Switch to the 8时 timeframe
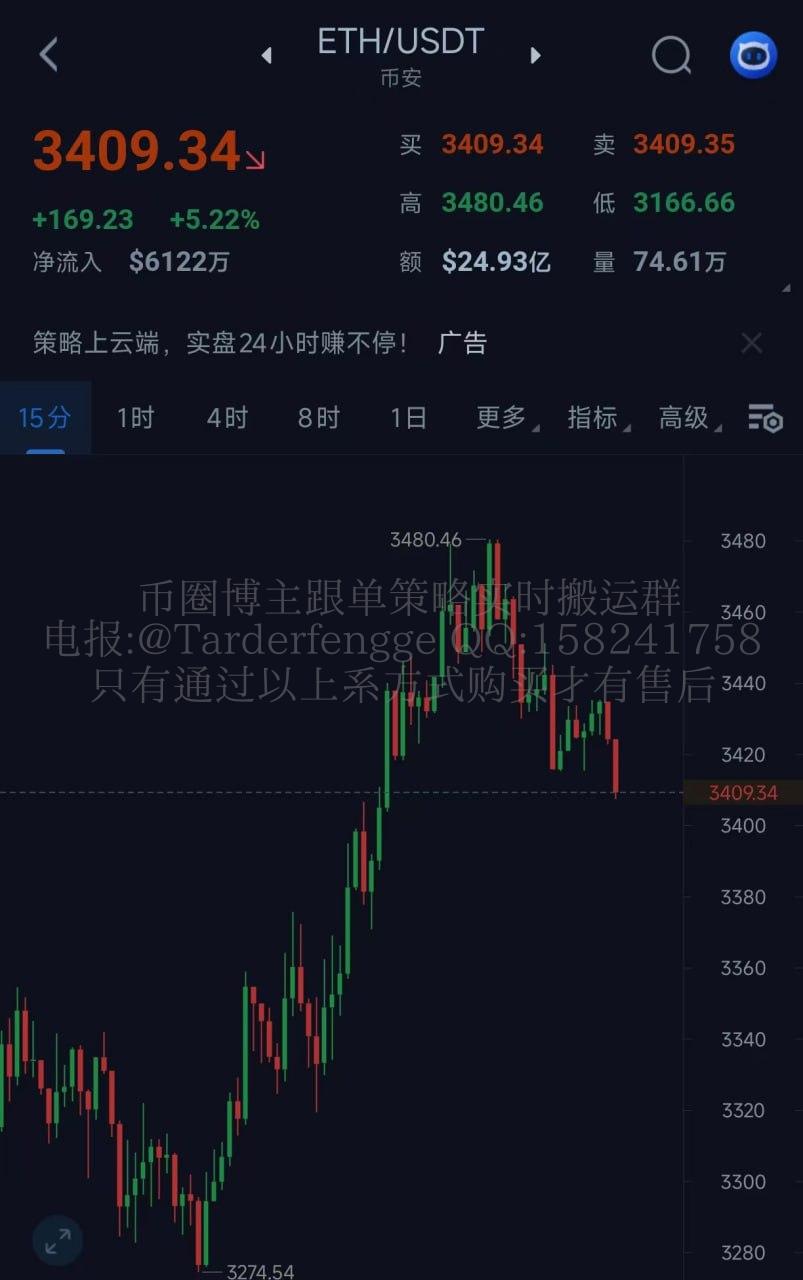 tap(318, 418)
